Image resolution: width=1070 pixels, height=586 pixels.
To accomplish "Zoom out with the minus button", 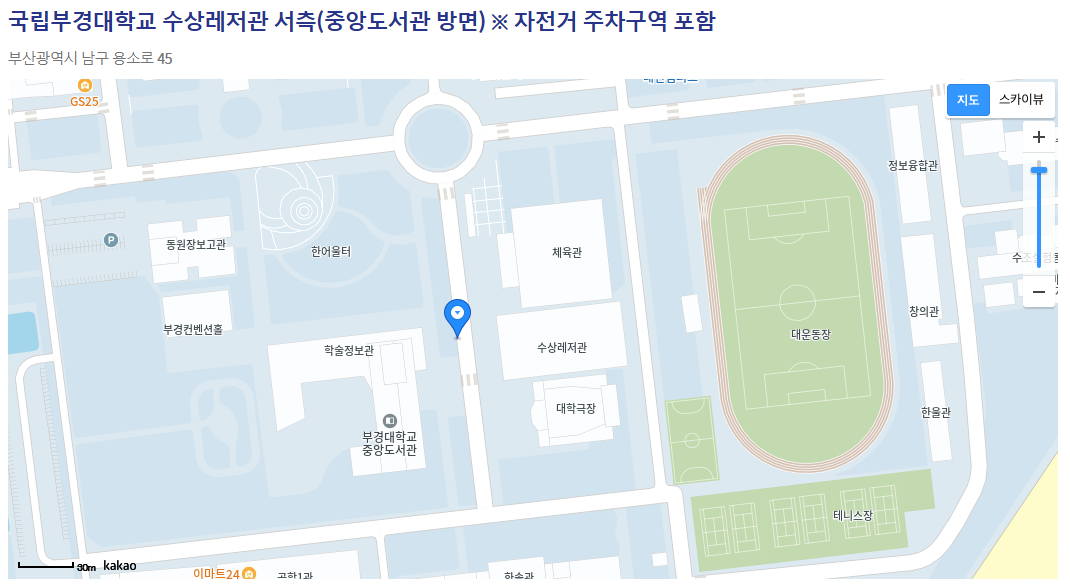I will click(x=1039, y=291).
